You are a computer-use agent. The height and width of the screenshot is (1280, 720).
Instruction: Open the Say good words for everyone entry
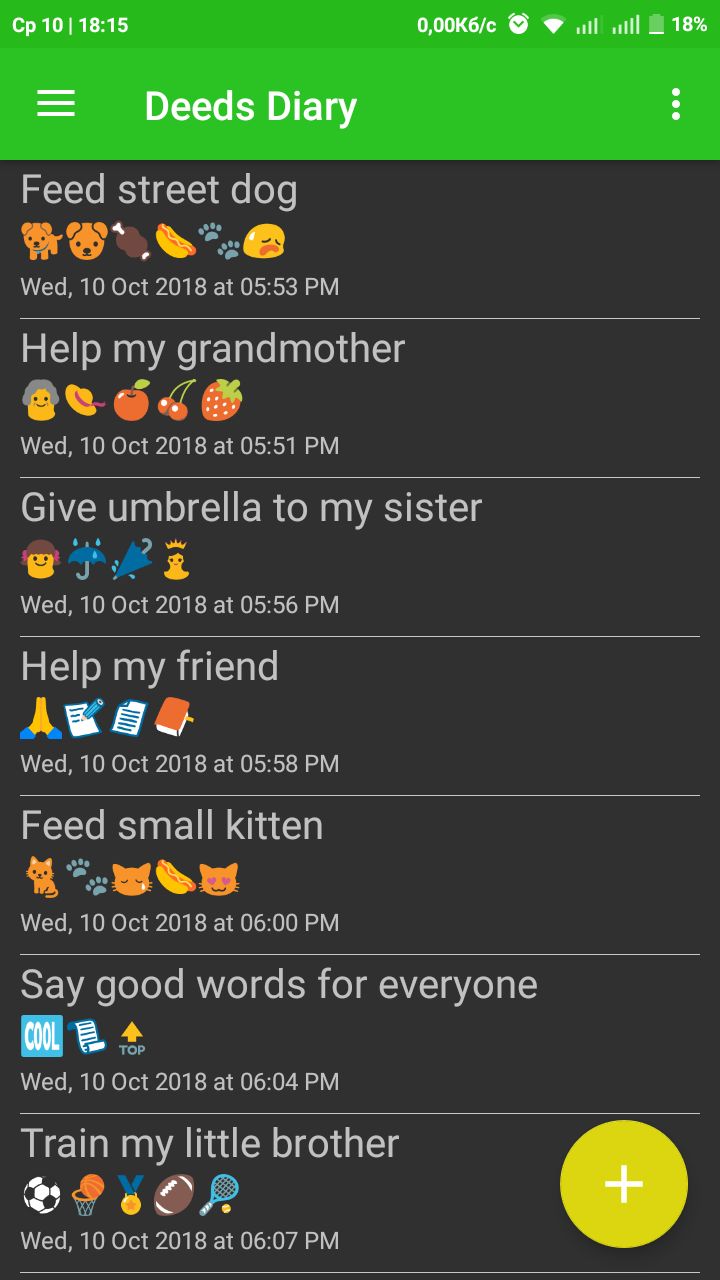coord(360,1034)
